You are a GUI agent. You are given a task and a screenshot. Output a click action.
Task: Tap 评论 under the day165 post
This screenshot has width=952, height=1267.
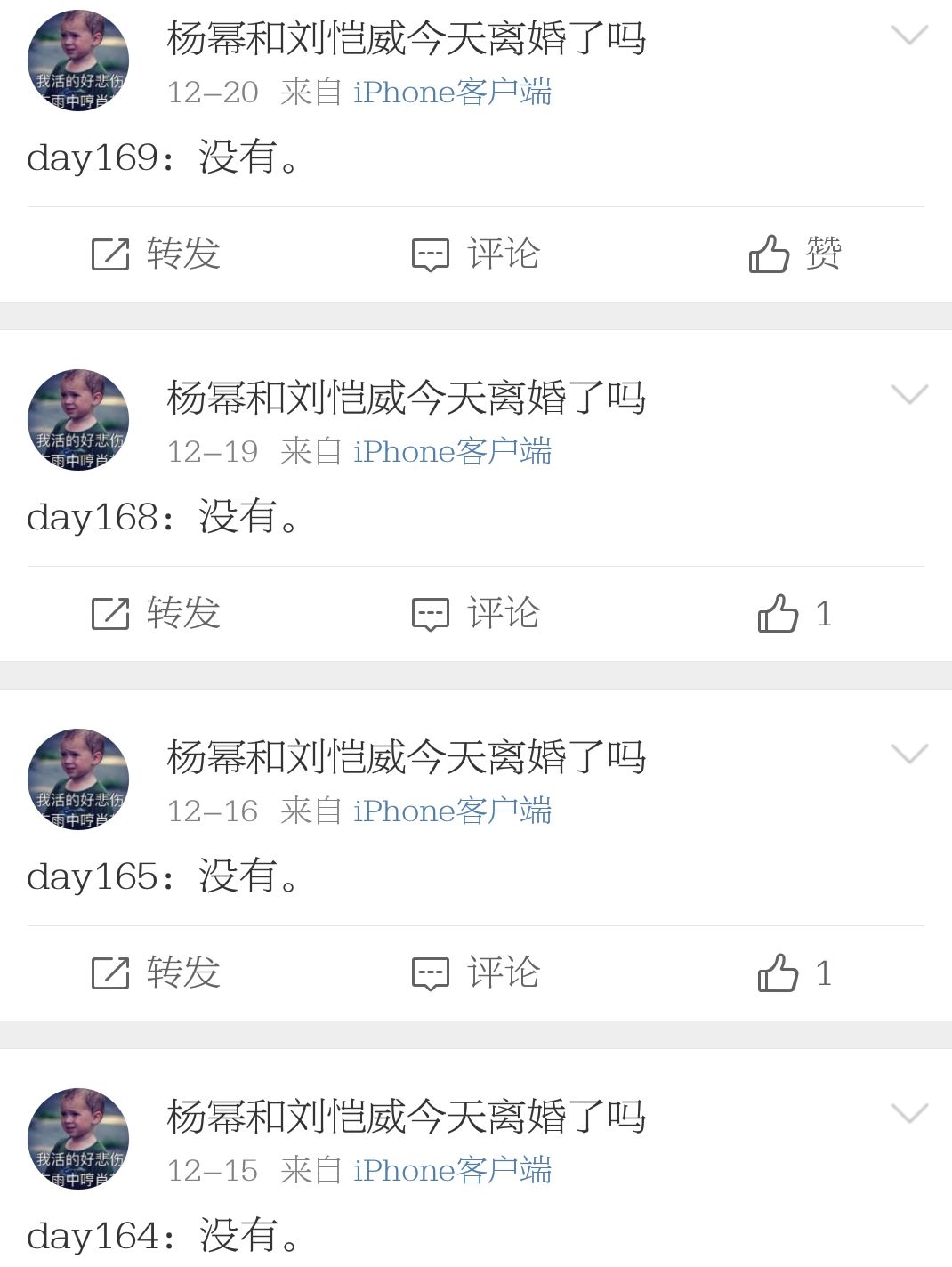[476, 973]
